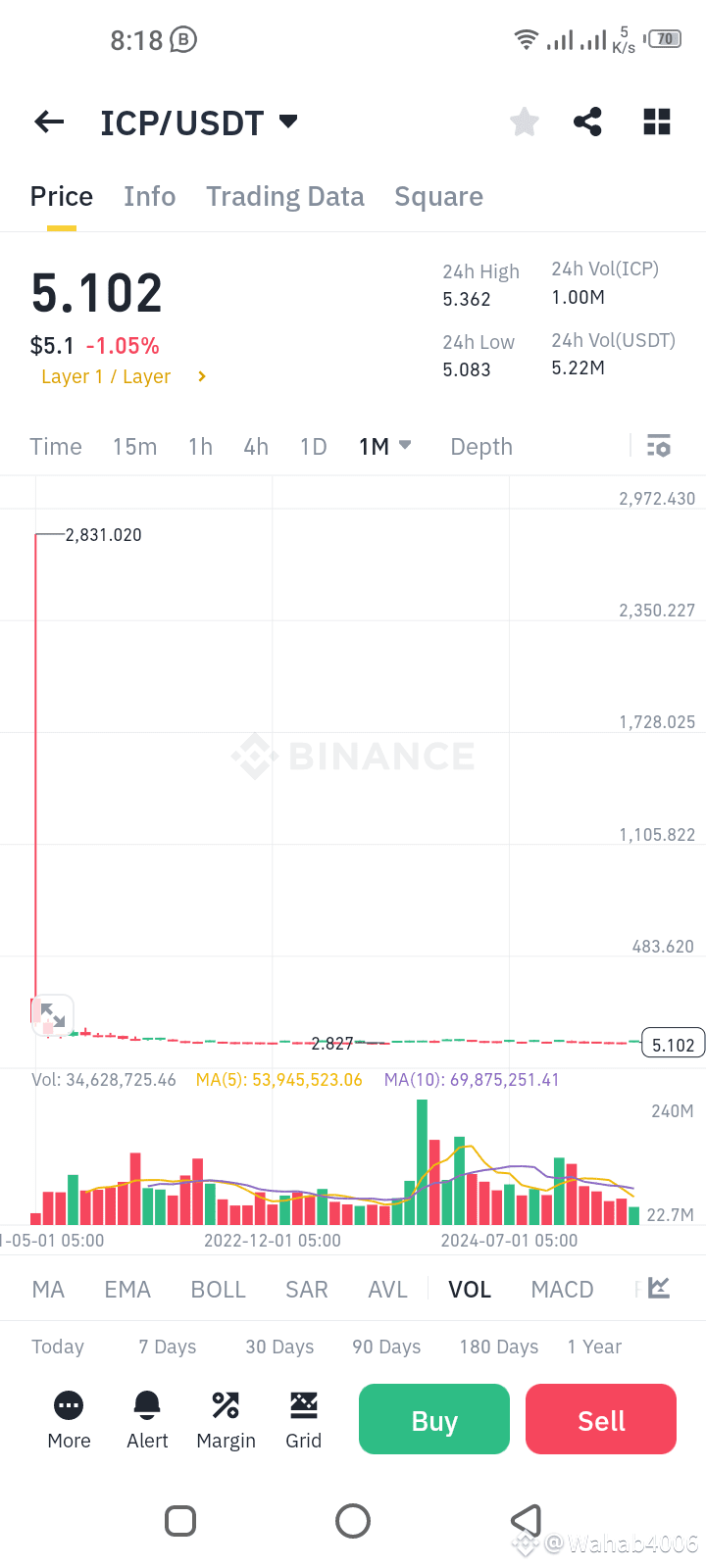The image size is (706, 1568).
Task: Open Grid trading
Action: [x=303, y=1418]
